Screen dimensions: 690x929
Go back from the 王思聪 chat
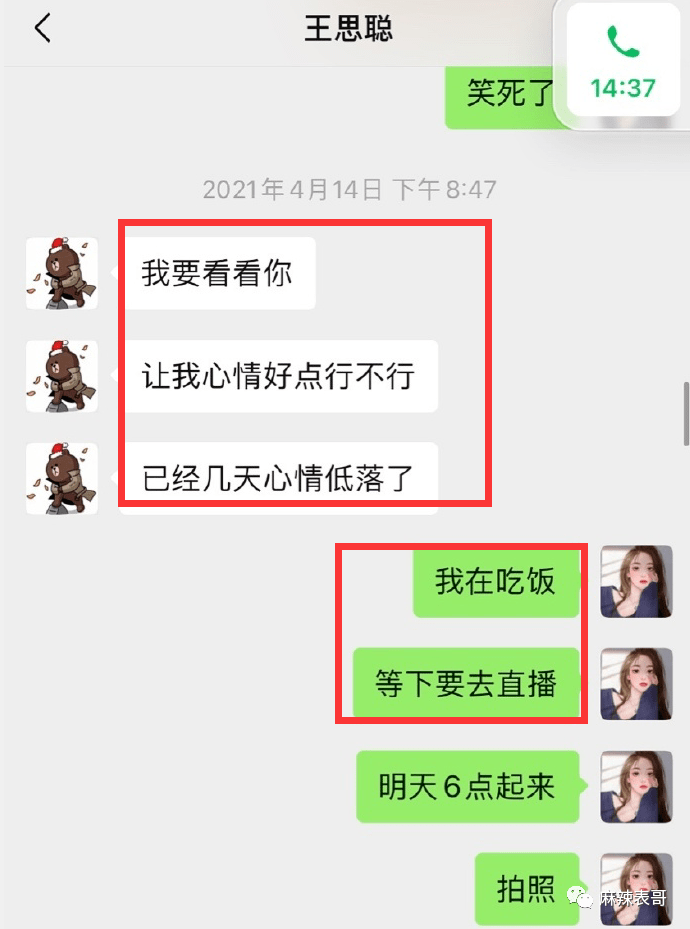(42, 28)
